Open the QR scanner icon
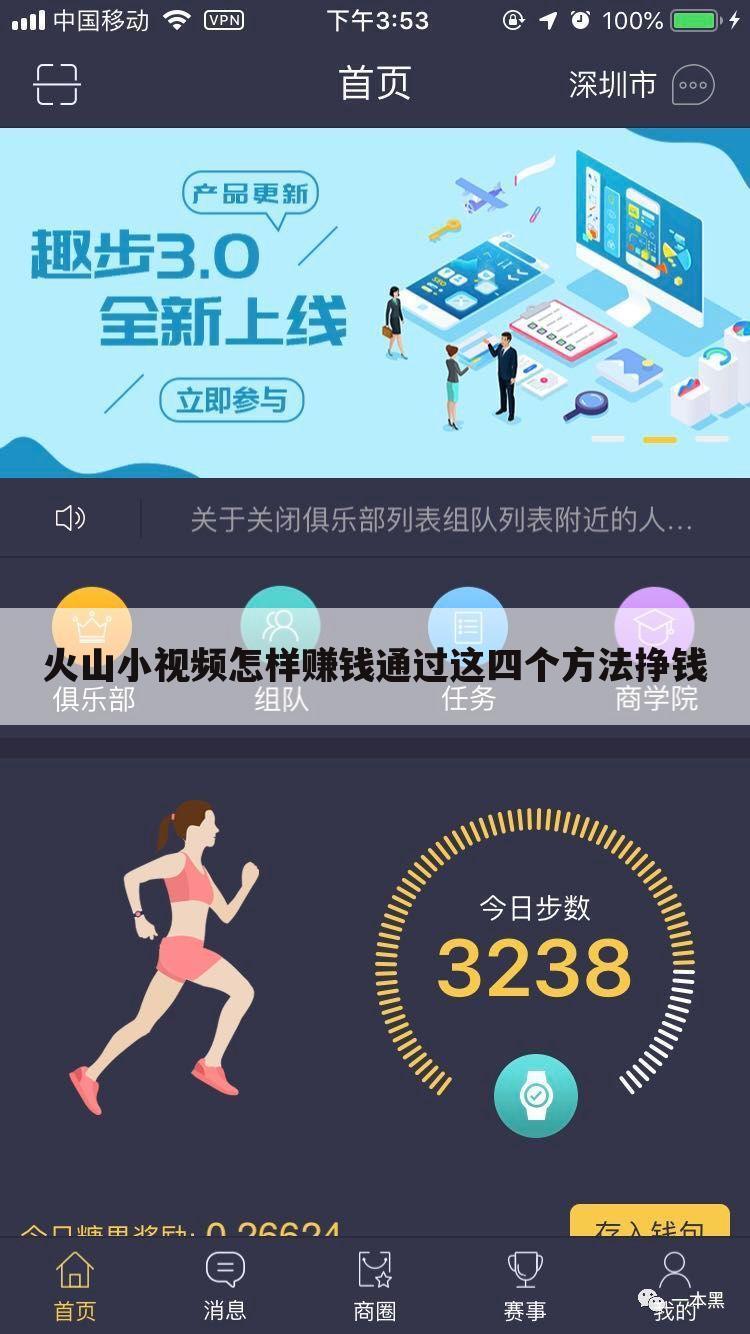 pos(56,85)
